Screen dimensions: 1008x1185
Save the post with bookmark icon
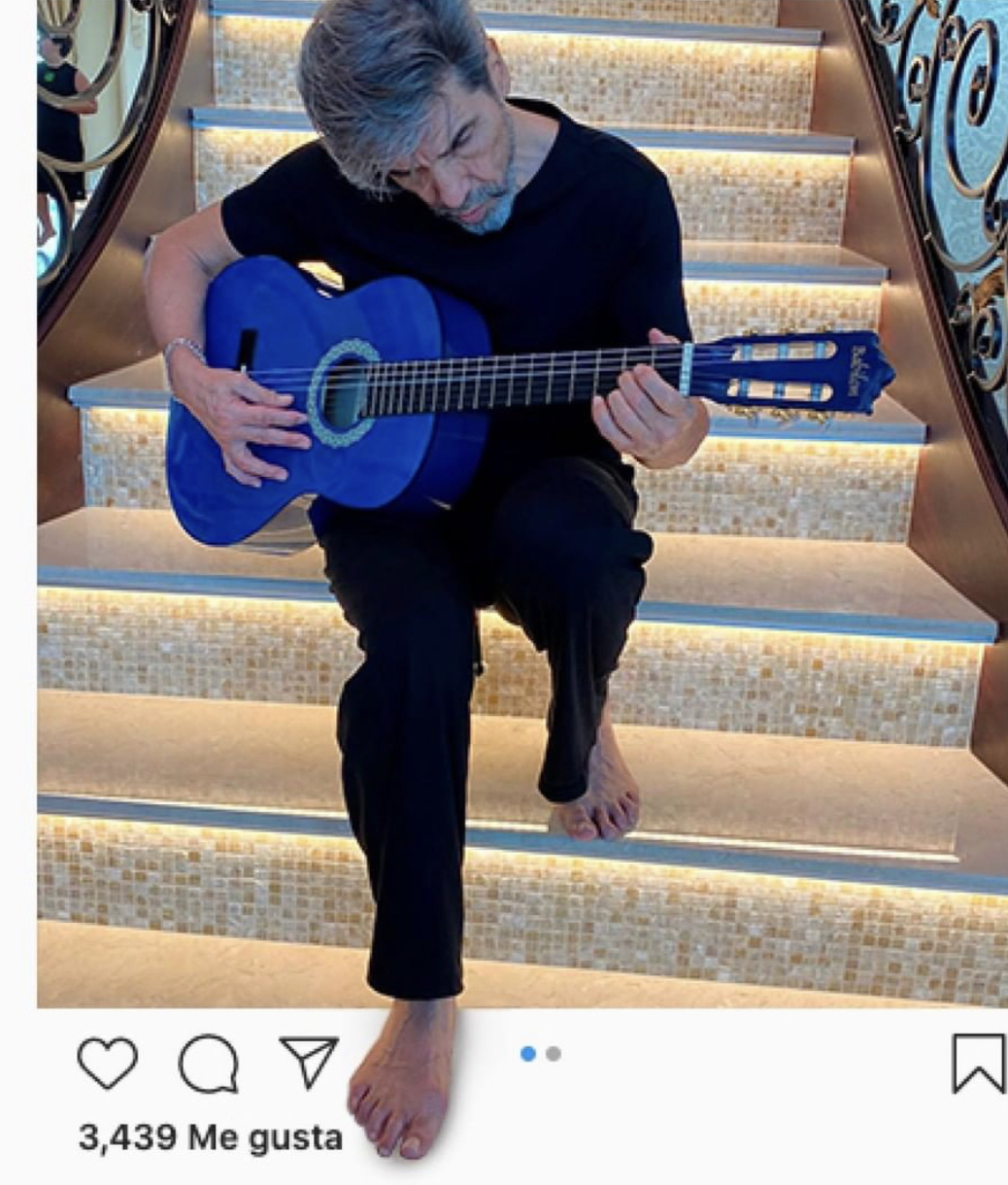pyautogui.click(x=977, y=1063)
